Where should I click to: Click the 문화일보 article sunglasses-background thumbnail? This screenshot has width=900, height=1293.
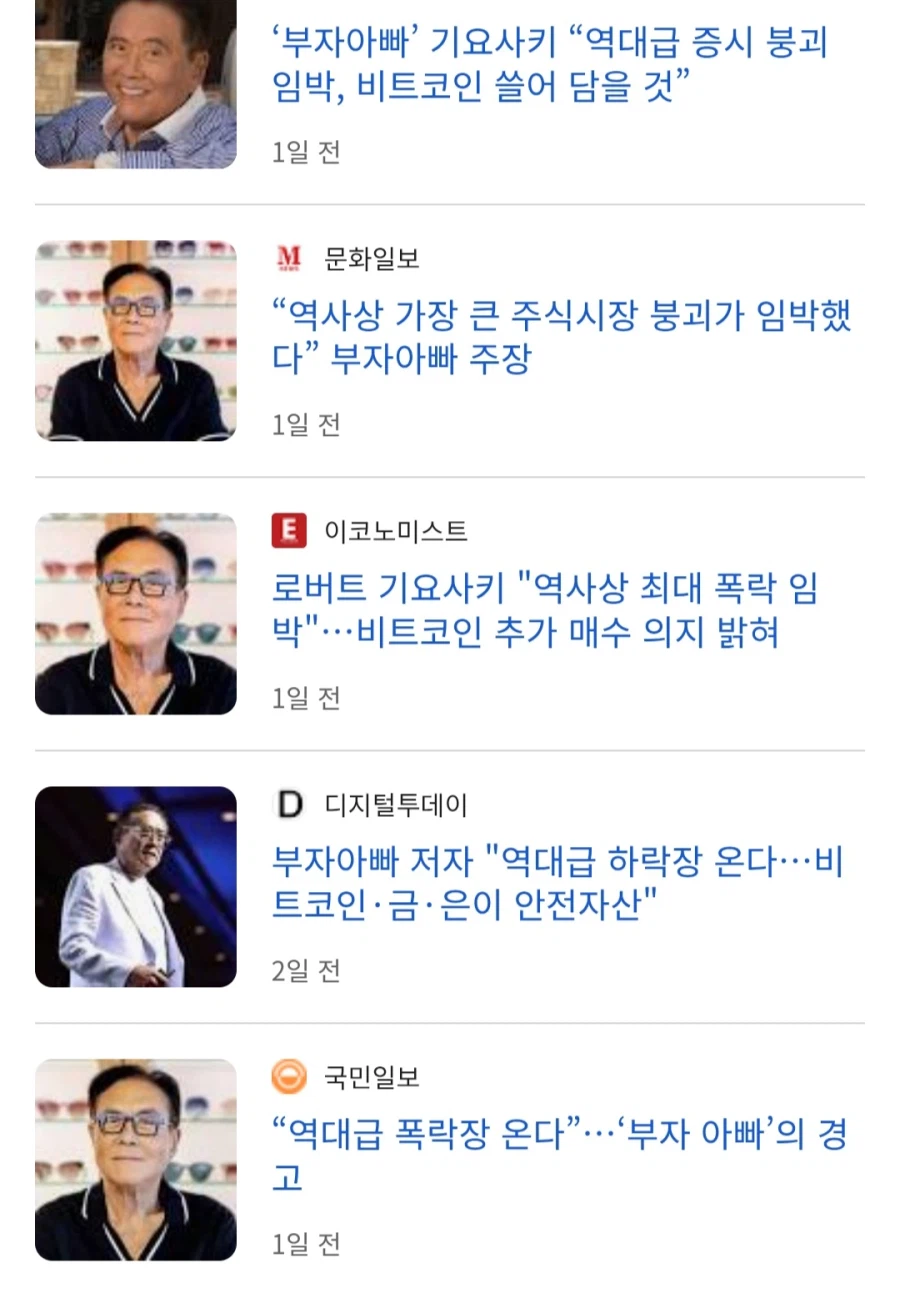point(135,340)
